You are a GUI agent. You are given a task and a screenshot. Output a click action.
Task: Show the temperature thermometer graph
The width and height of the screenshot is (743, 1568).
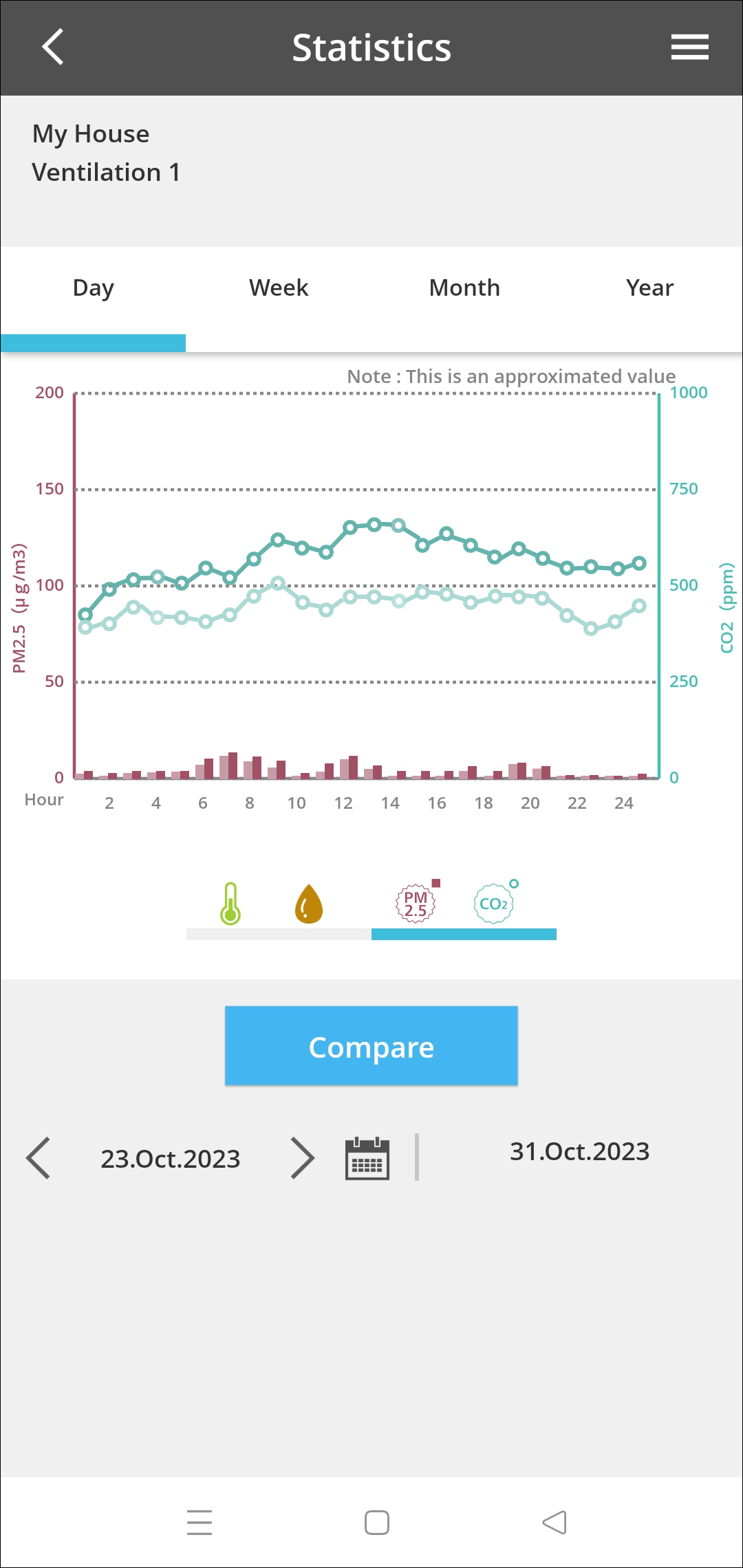[x=230, y=904]
